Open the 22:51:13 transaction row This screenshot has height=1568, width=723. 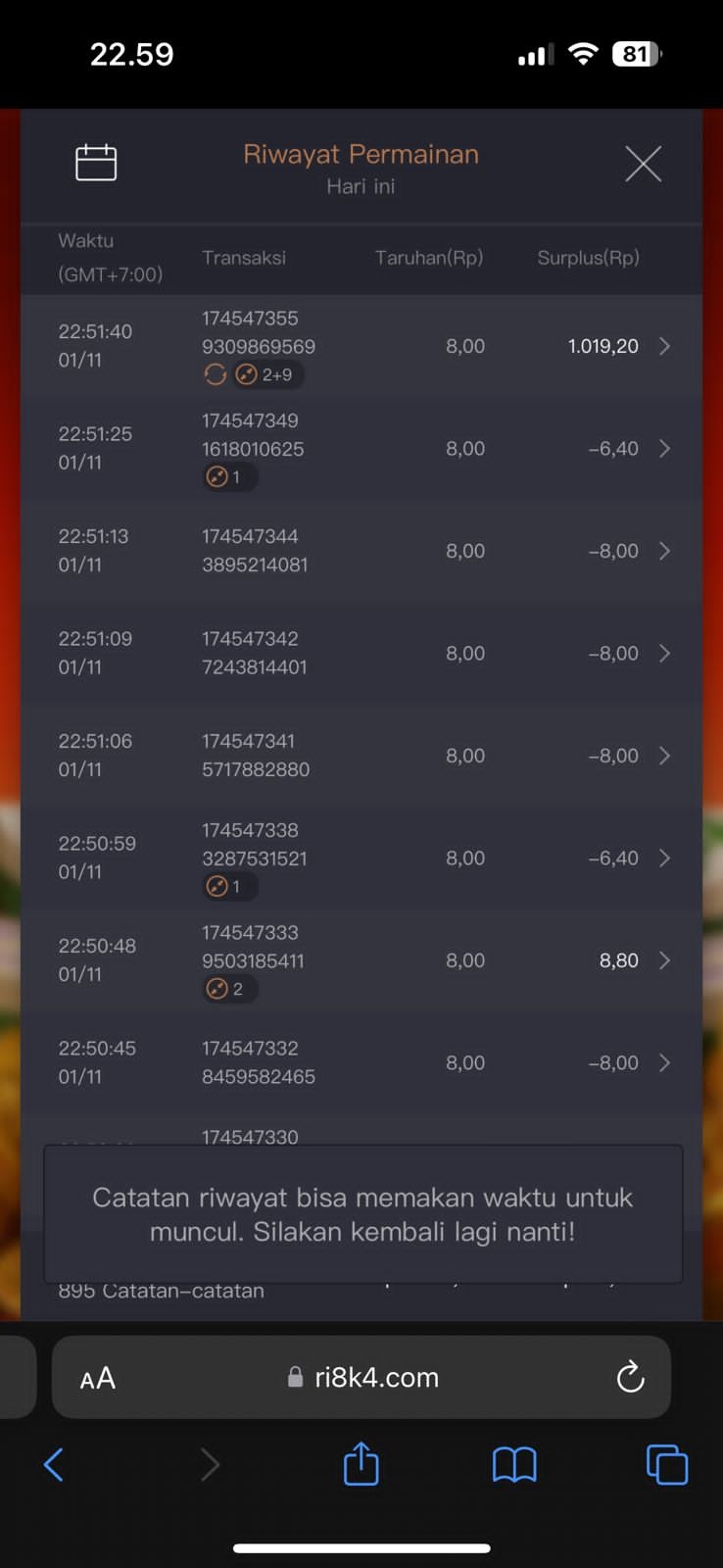[x=663, y=551]
